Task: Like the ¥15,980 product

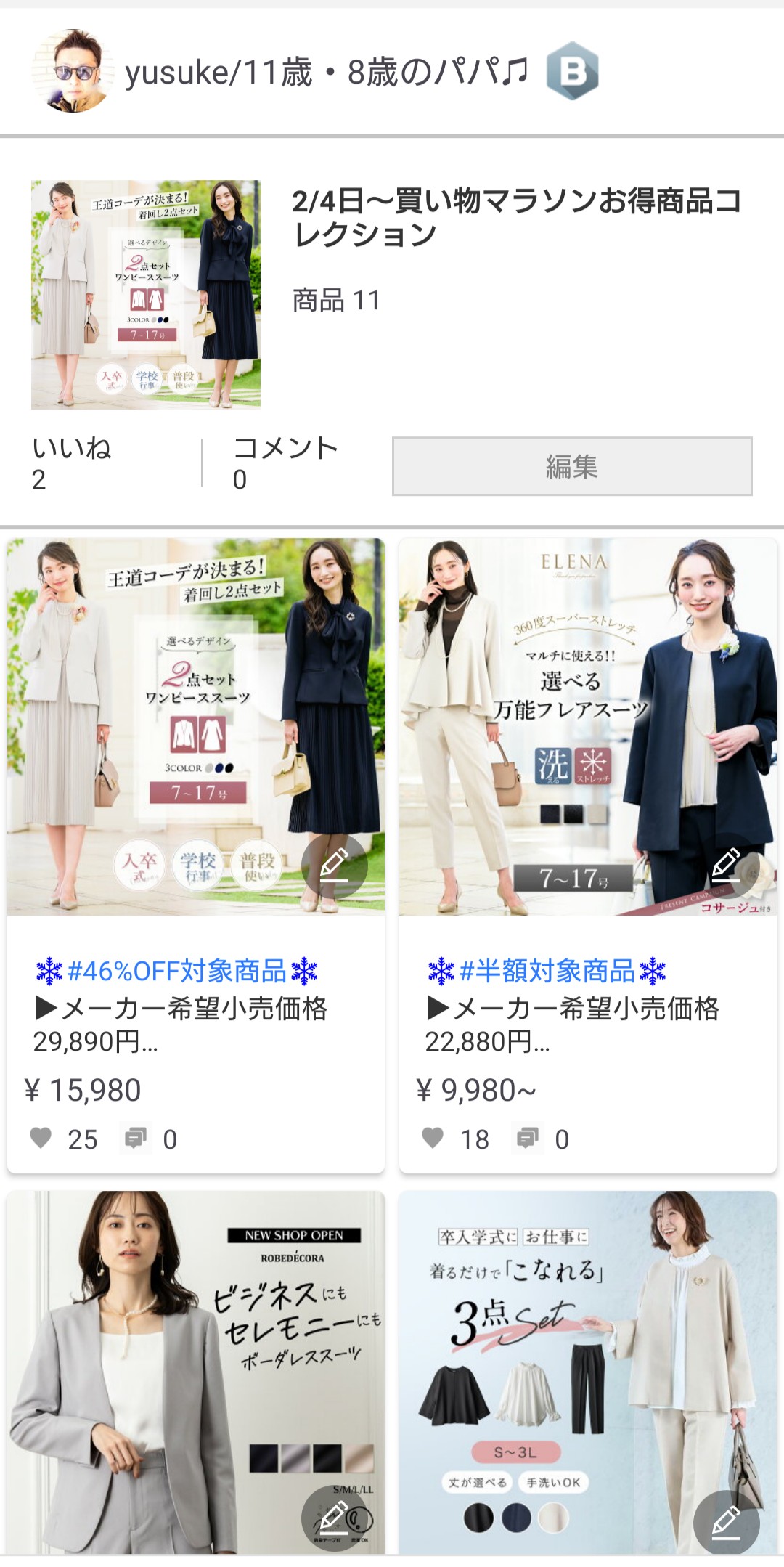Action: [x=41, y=1139]
